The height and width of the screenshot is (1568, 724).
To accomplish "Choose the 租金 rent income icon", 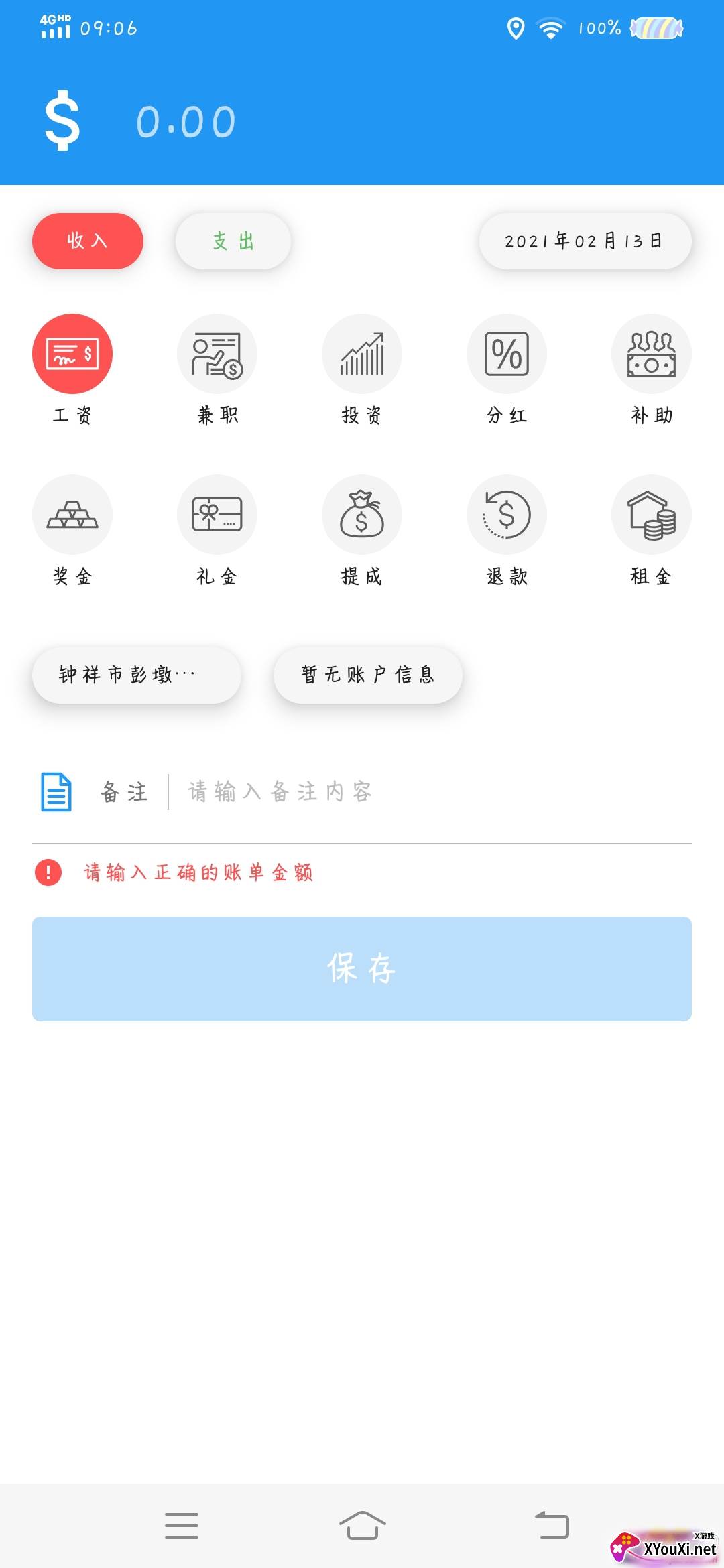I will [651, 515].
